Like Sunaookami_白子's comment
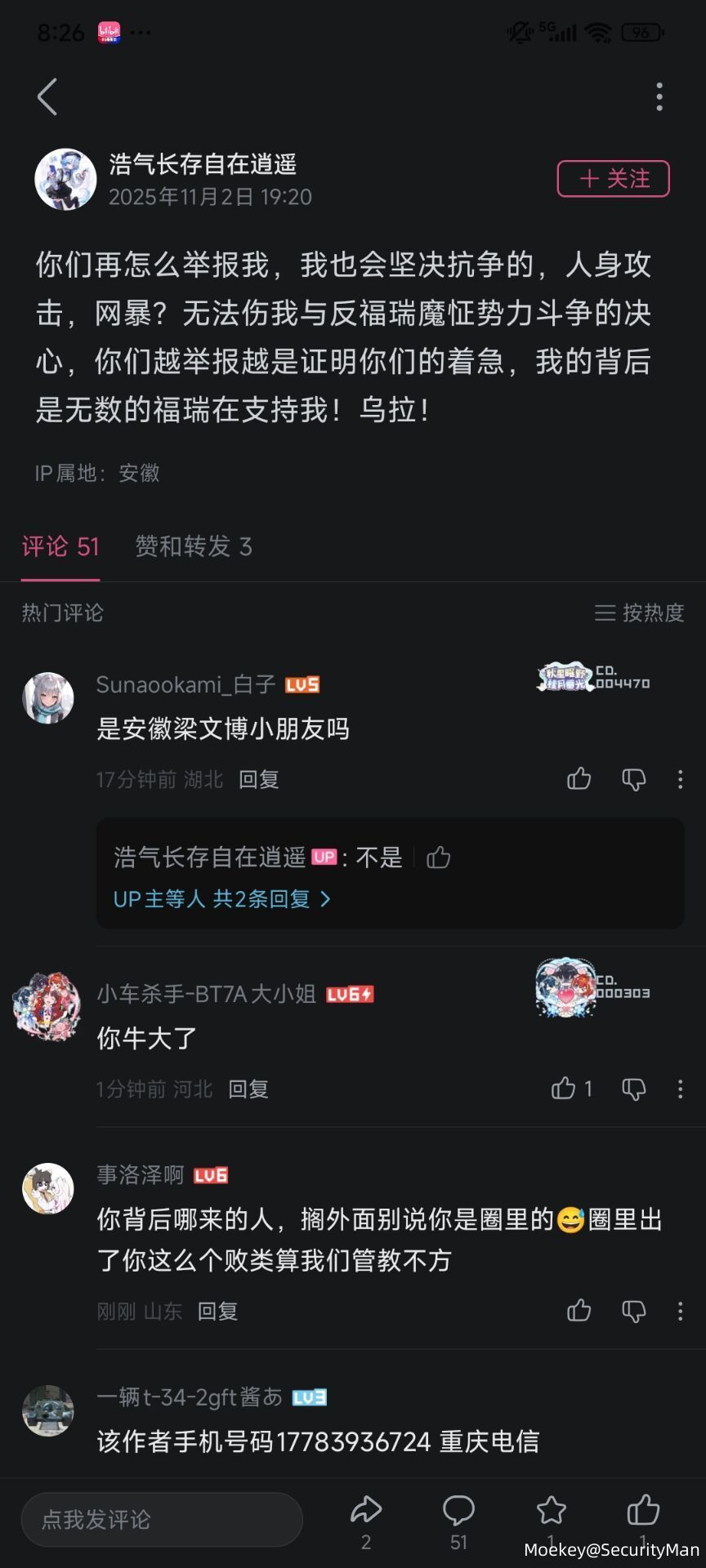Image resolution: width=706 pixels, height=1568 pixels. [x=579, y=779]
